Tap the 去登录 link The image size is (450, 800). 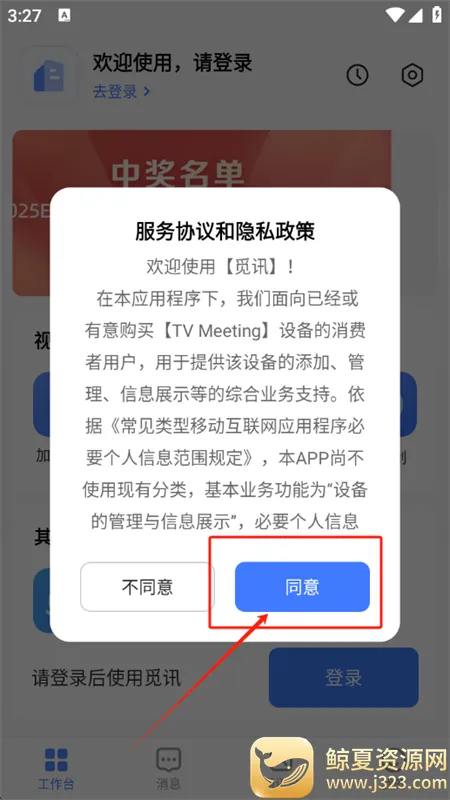coord(121,92)
